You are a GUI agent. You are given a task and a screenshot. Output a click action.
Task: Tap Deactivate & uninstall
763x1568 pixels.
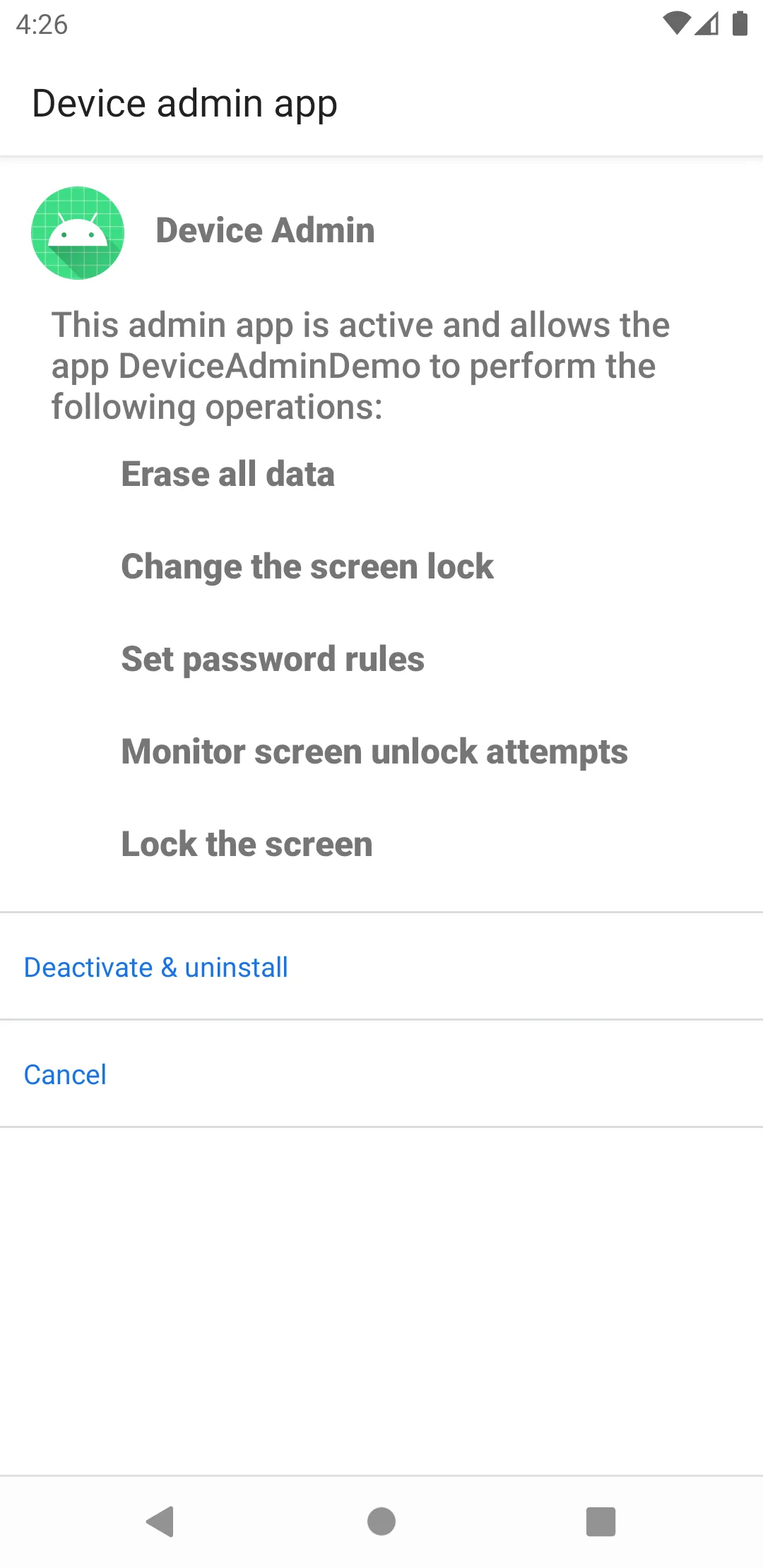pyautogui.click(x=156, y=967)
